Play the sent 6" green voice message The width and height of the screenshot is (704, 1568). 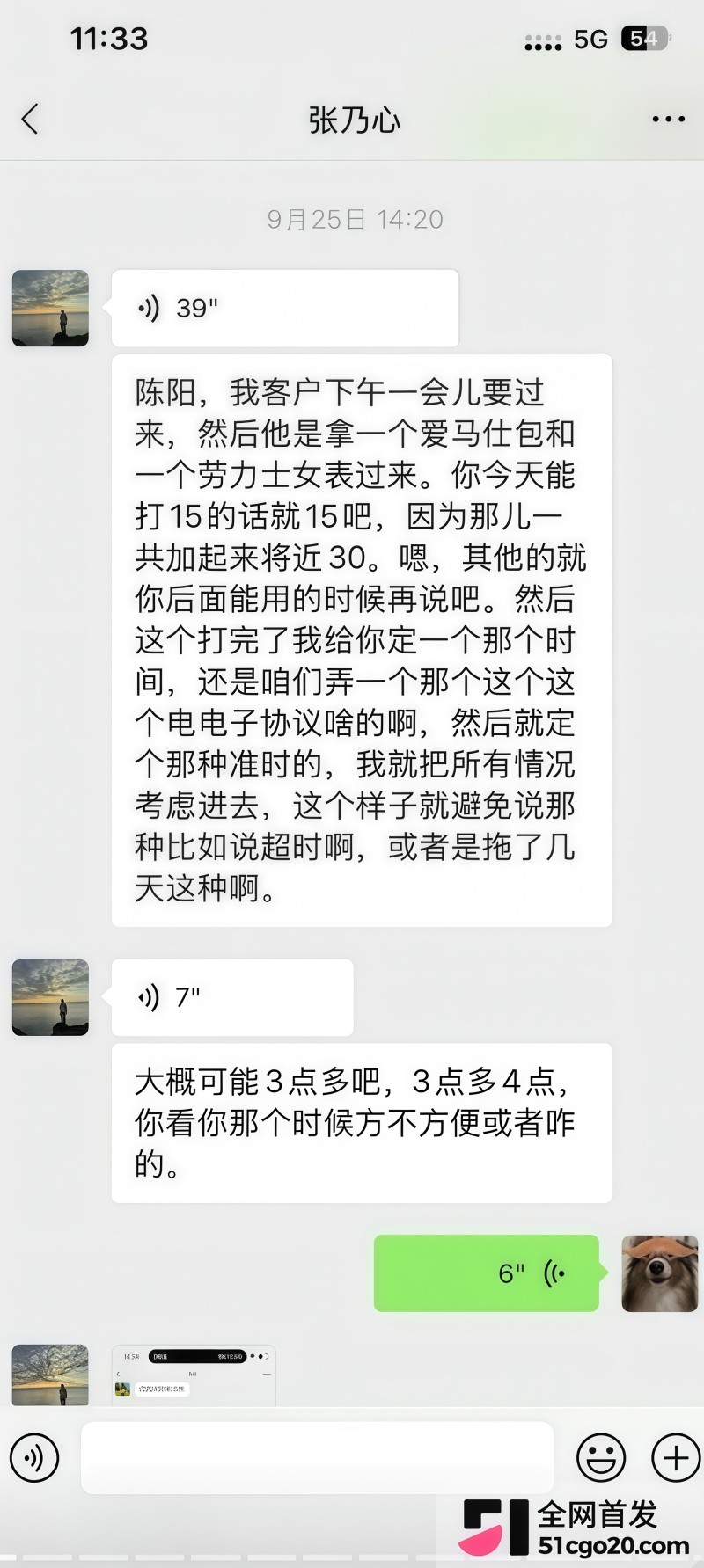(487, 1273)
